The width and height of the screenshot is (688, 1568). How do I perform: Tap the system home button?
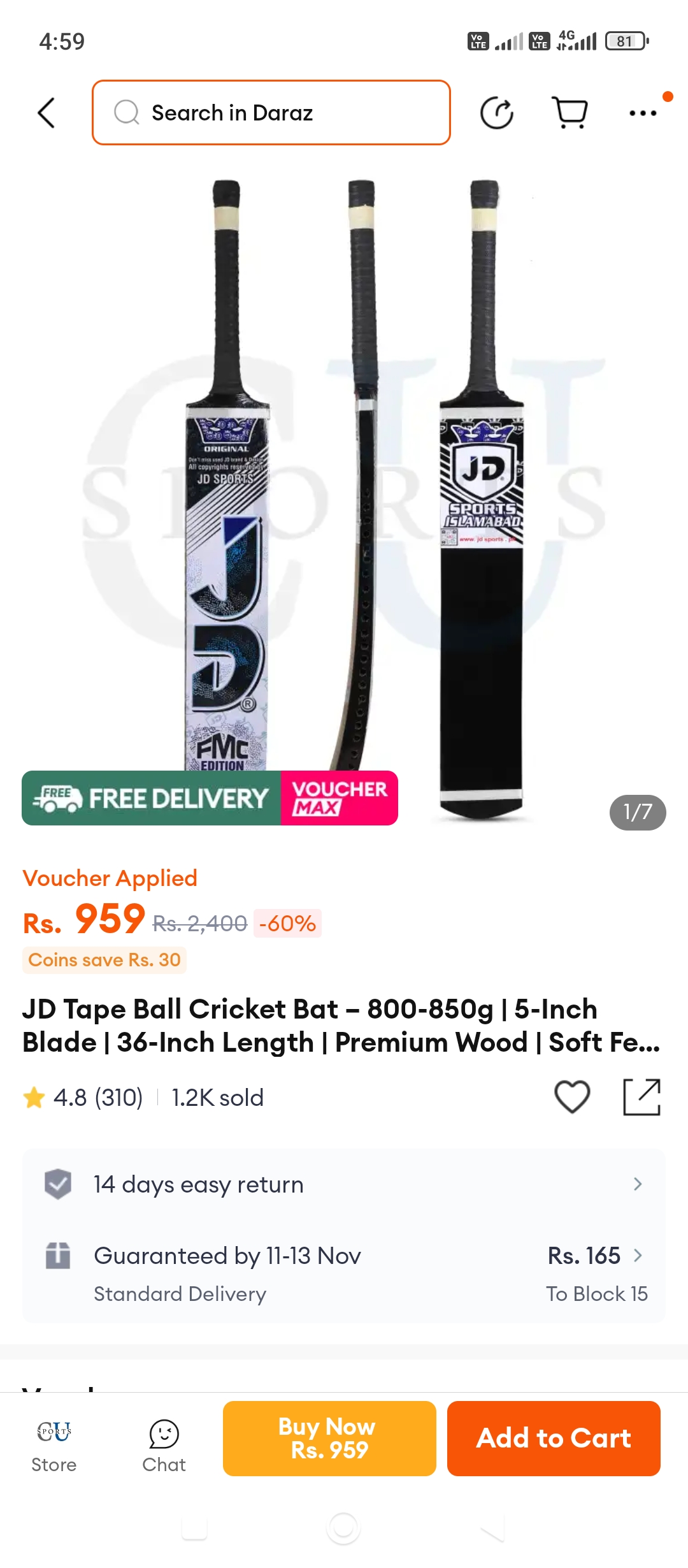coord(343,1528)
